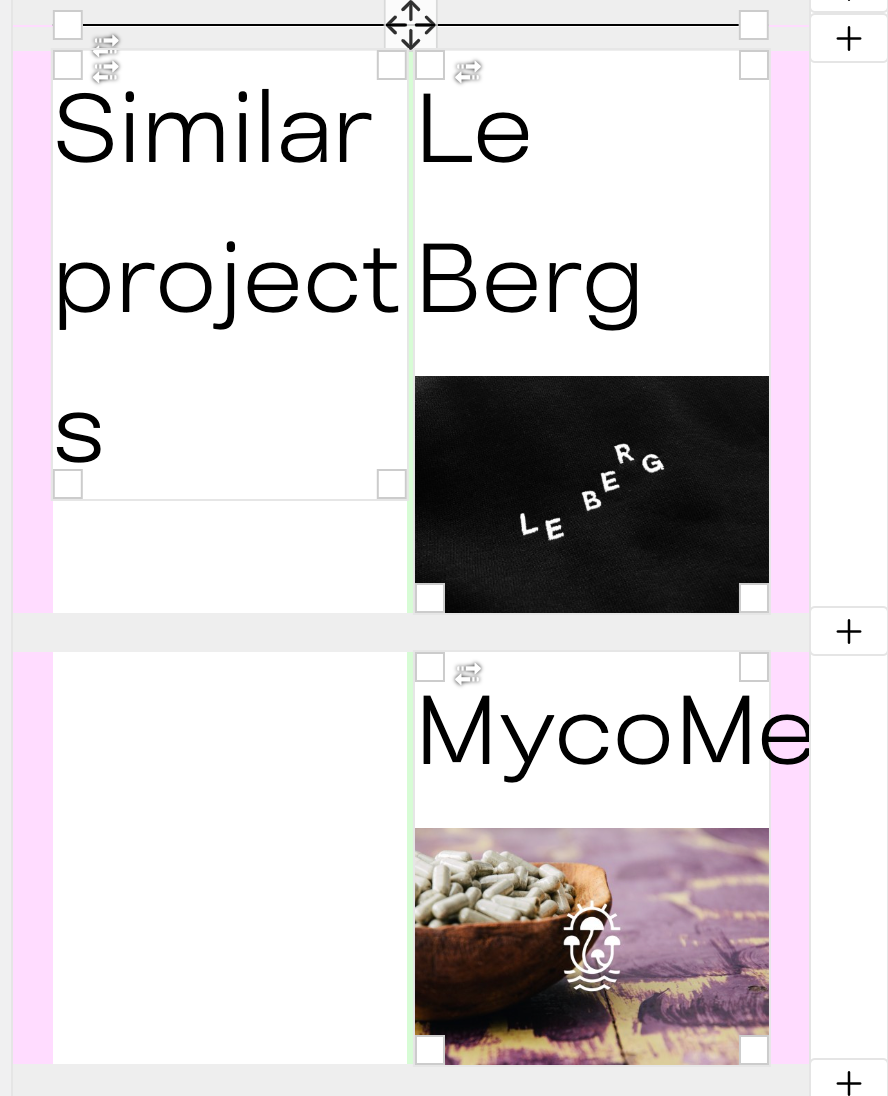The image size is (888, 1096).
Task: Click the four-arrow move handle
Action: click(411, 25)
